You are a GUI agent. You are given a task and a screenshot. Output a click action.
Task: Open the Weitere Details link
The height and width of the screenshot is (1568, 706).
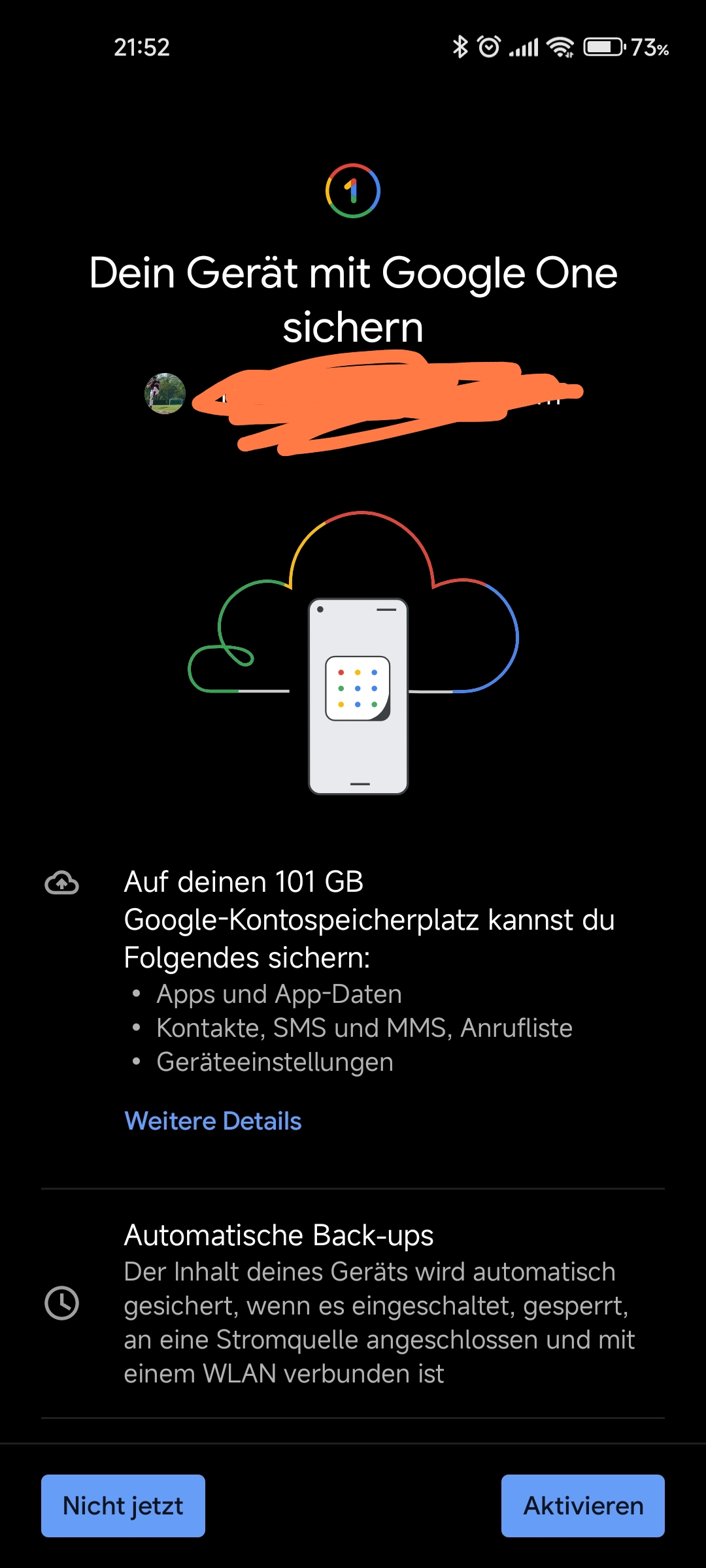click(213, 1121)
